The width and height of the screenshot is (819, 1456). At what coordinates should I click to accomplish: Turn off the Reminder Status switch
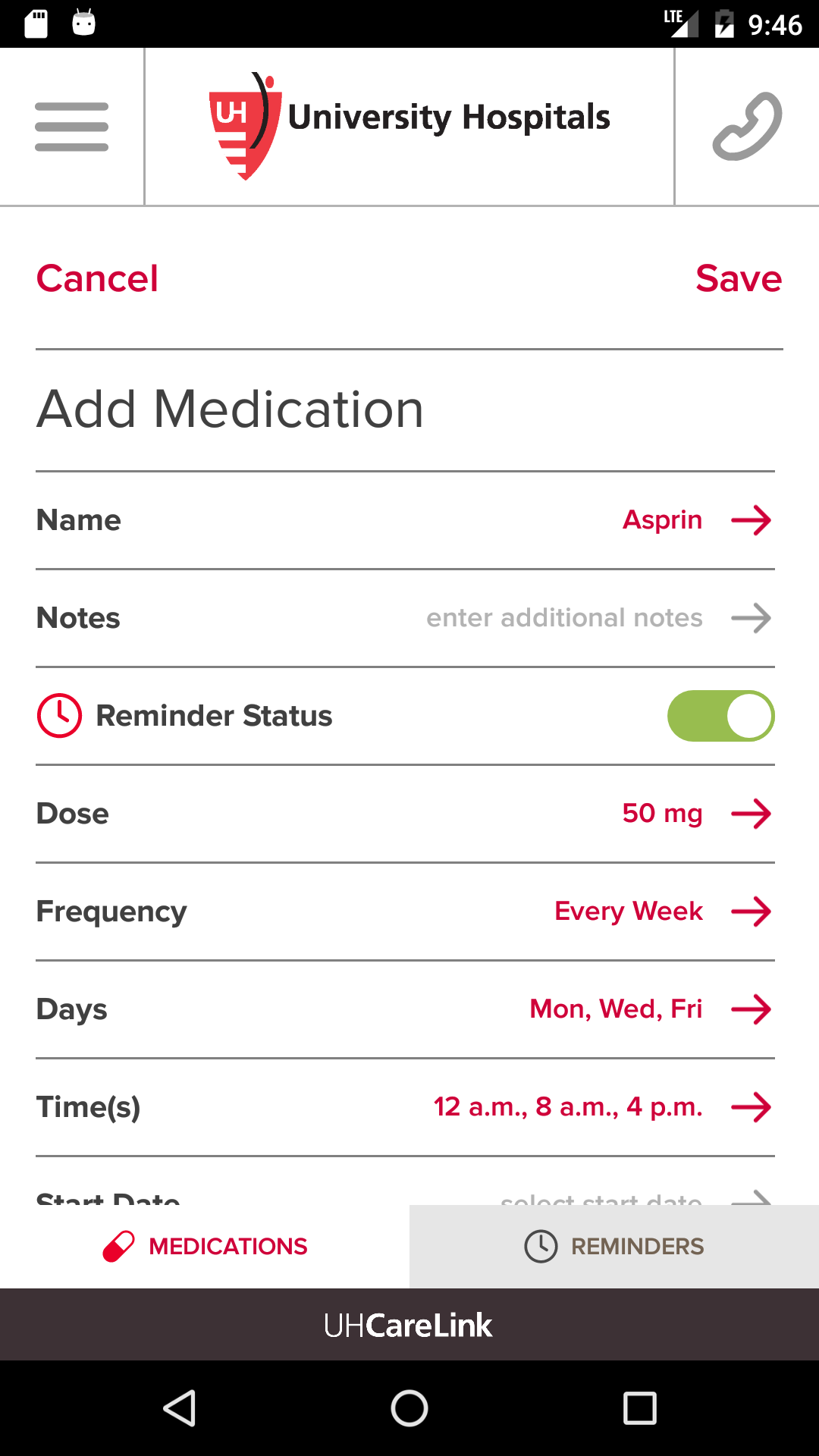720,716
